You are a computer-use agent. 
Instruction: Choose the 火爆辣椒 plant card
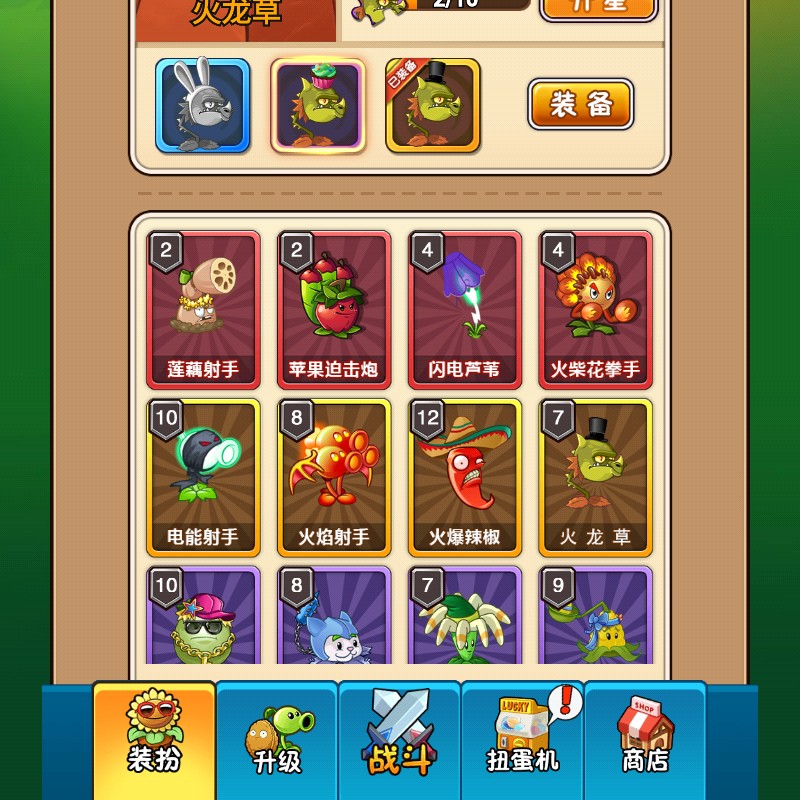(x=464, y=477)
